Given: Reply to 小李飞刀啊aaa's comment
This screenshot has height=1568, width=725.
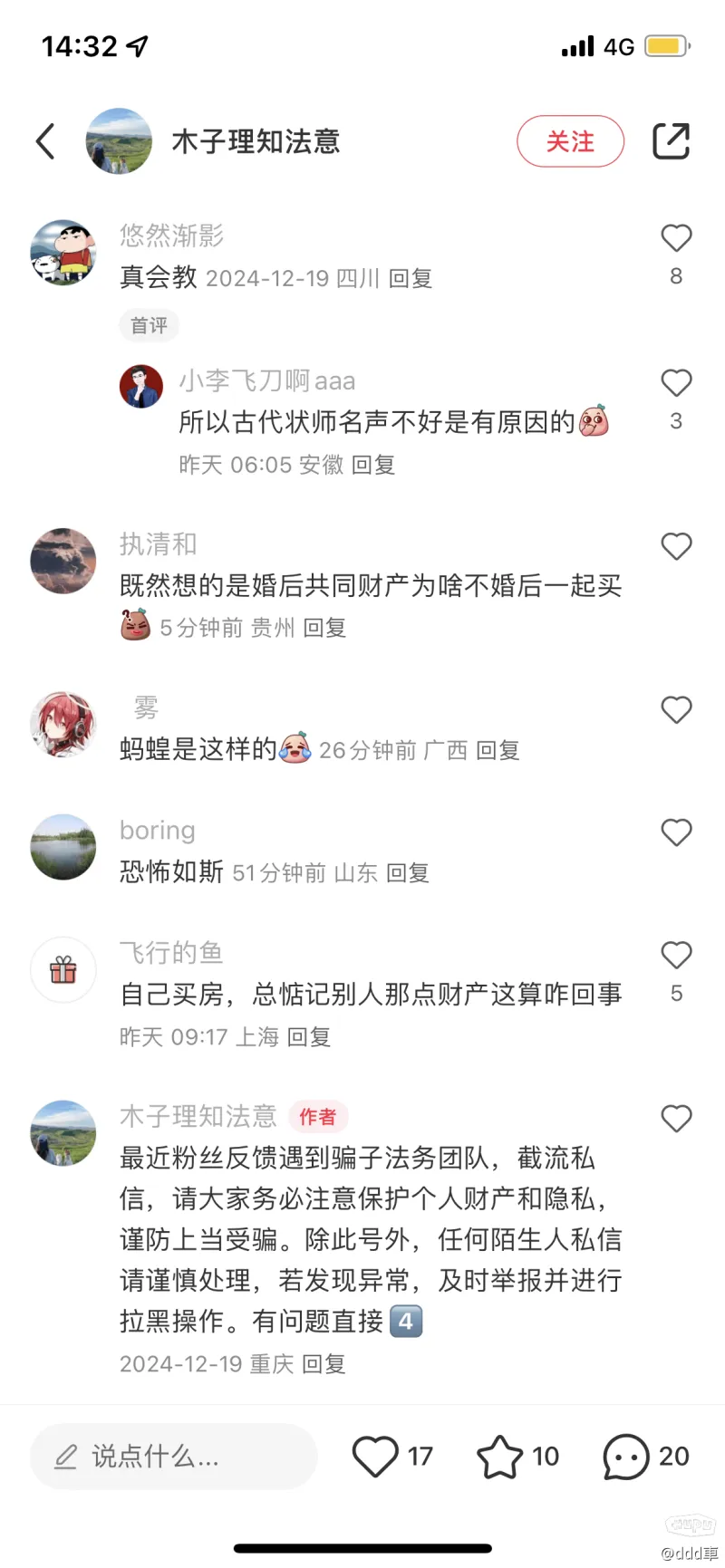Looking at the screenshot, I should pos(373,465).
